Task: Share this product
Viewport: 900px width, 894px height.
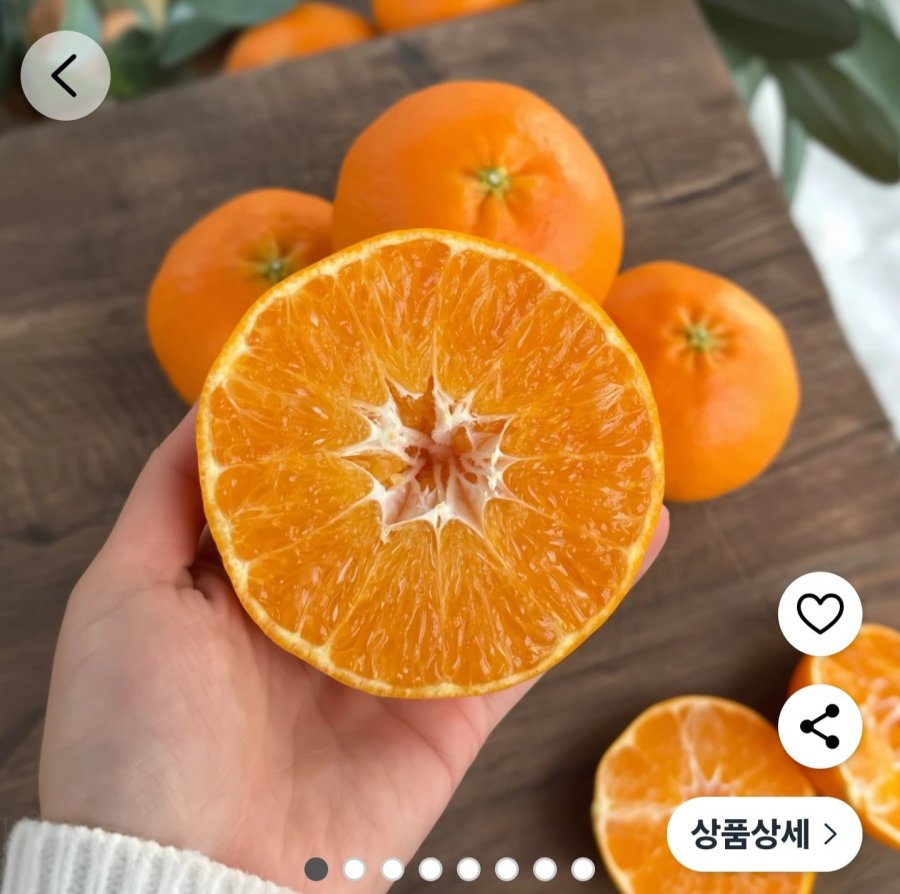Action: (x=820, y=727)
